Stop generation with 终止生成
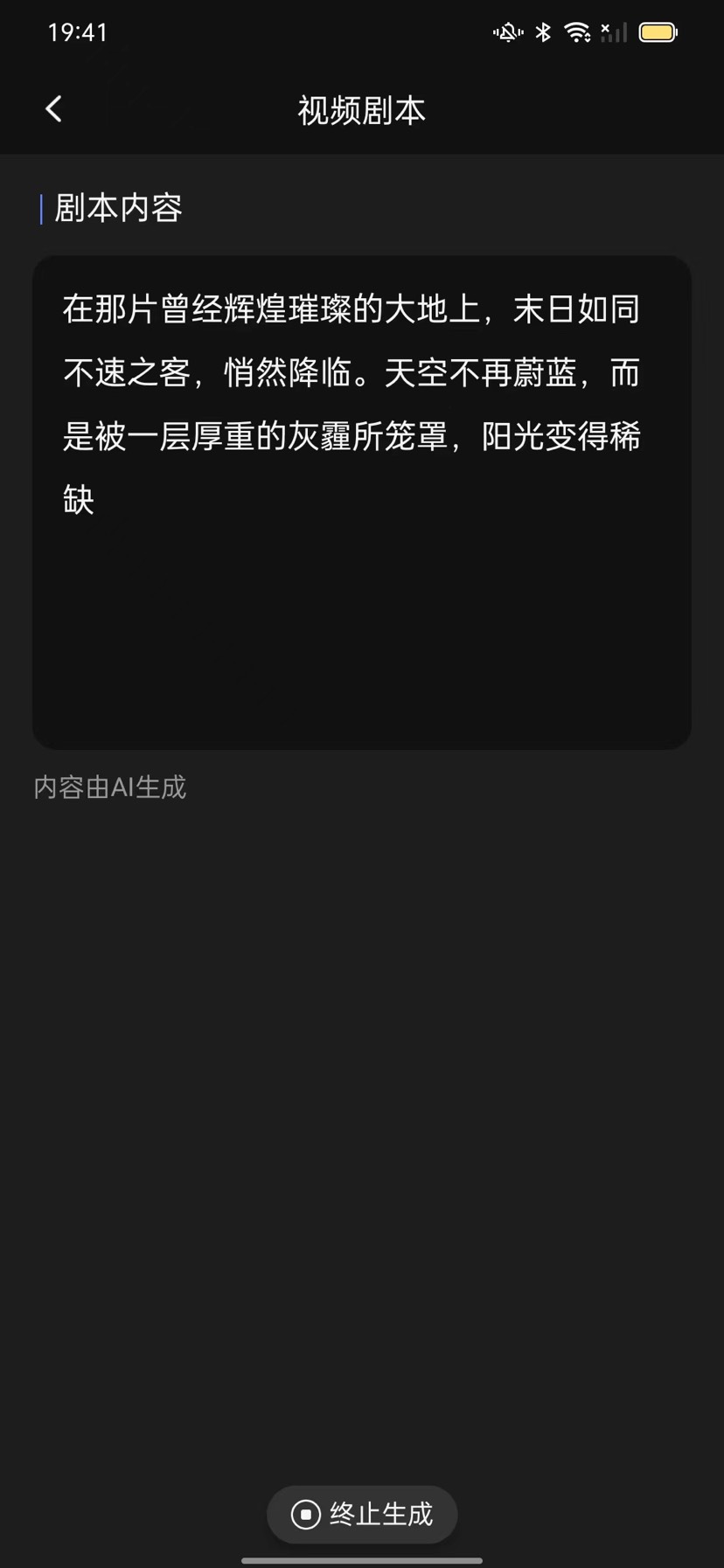Viewport: 724px width, 1568px height. click(x=362, y=1514)
